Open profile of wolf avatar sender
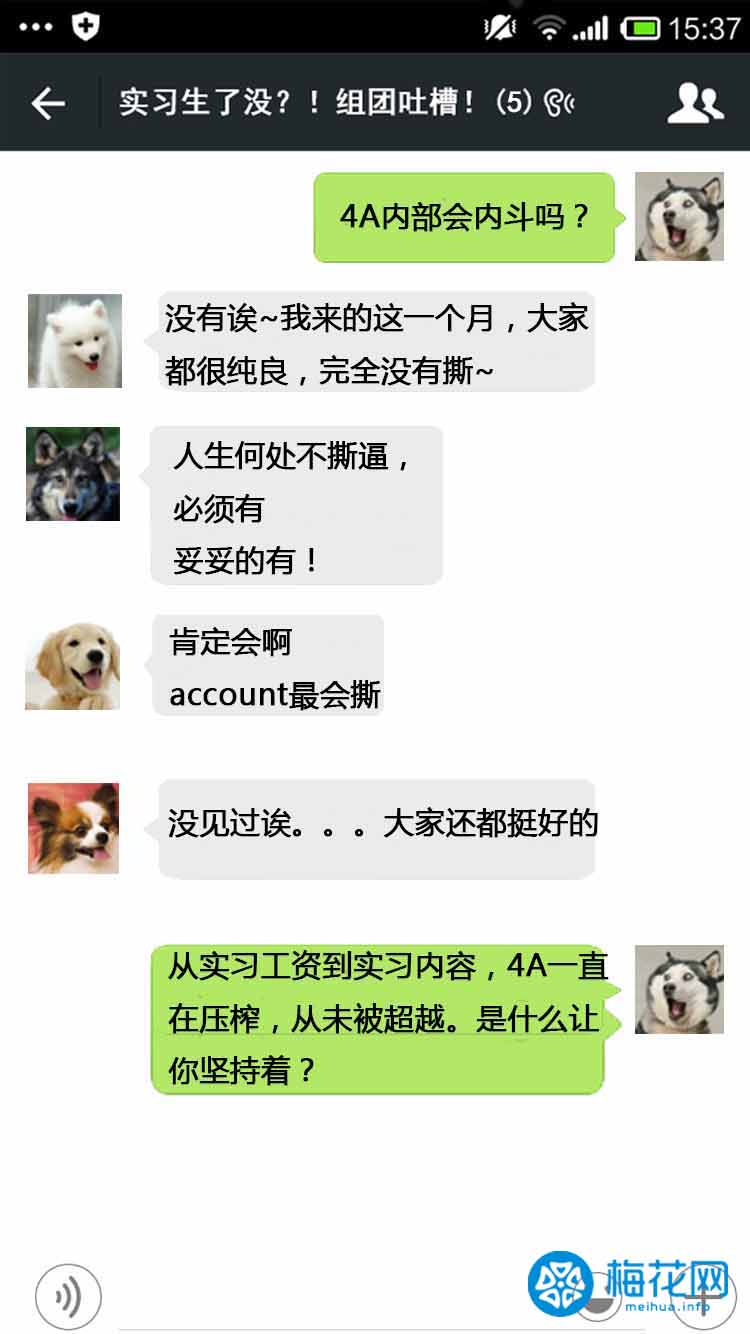Viewport: 750px width, 1334px height. point(73,474)
